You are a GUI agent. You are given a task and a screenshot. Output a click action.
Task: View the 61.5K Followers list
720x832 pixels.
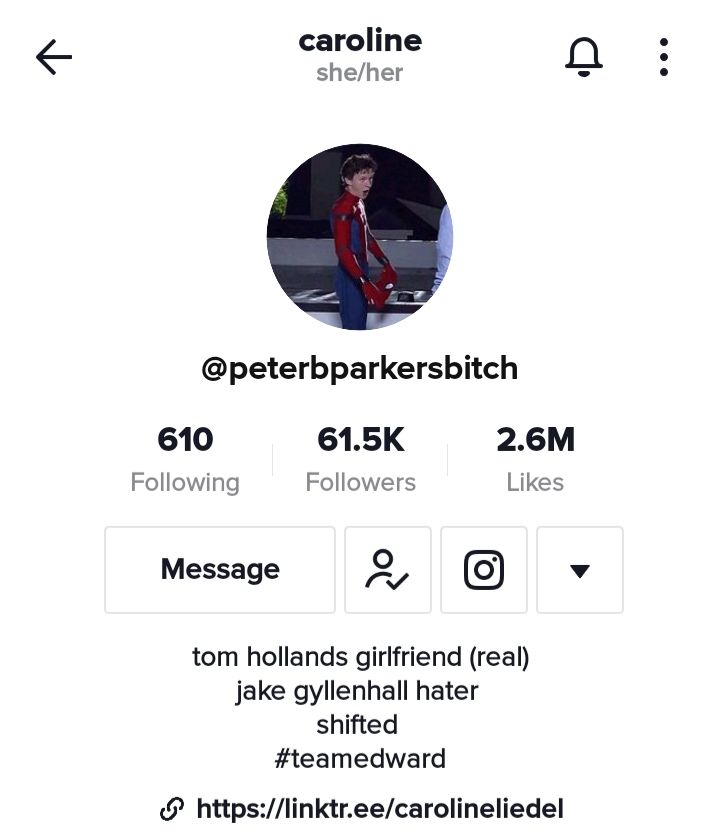click(360, 459)
